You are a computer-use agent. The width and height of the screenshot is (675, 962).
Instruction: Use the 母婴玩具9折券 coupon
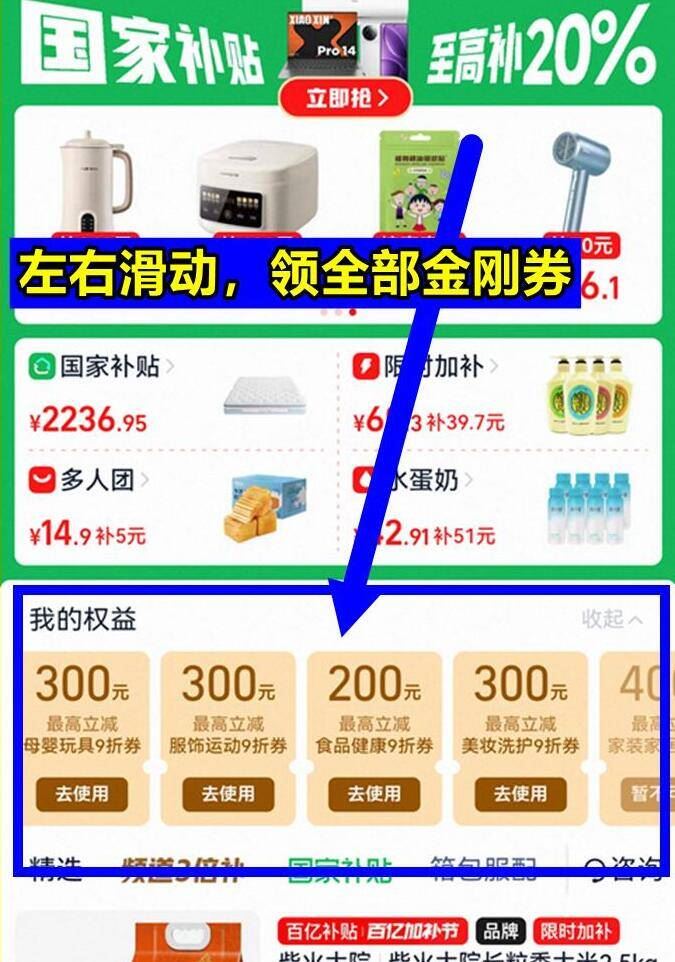coord(83,795)
